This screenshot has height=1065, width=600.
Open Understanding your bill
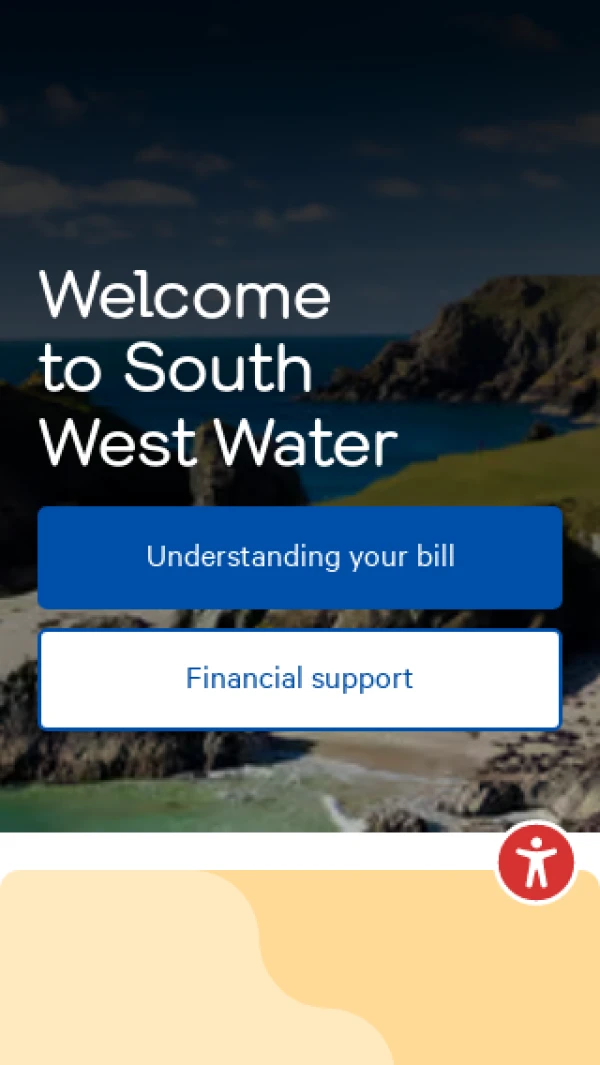click(300, 557)
